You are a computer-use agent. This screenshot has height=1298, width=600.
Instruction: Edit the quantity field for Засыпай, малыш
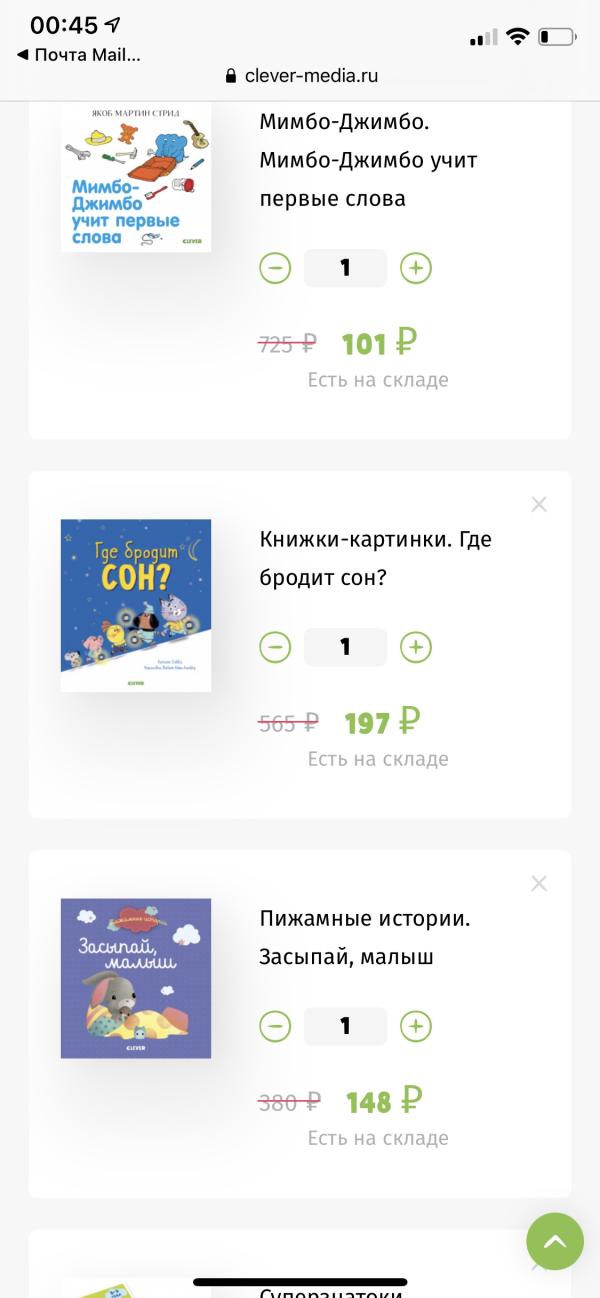[x=345, y=1026]
